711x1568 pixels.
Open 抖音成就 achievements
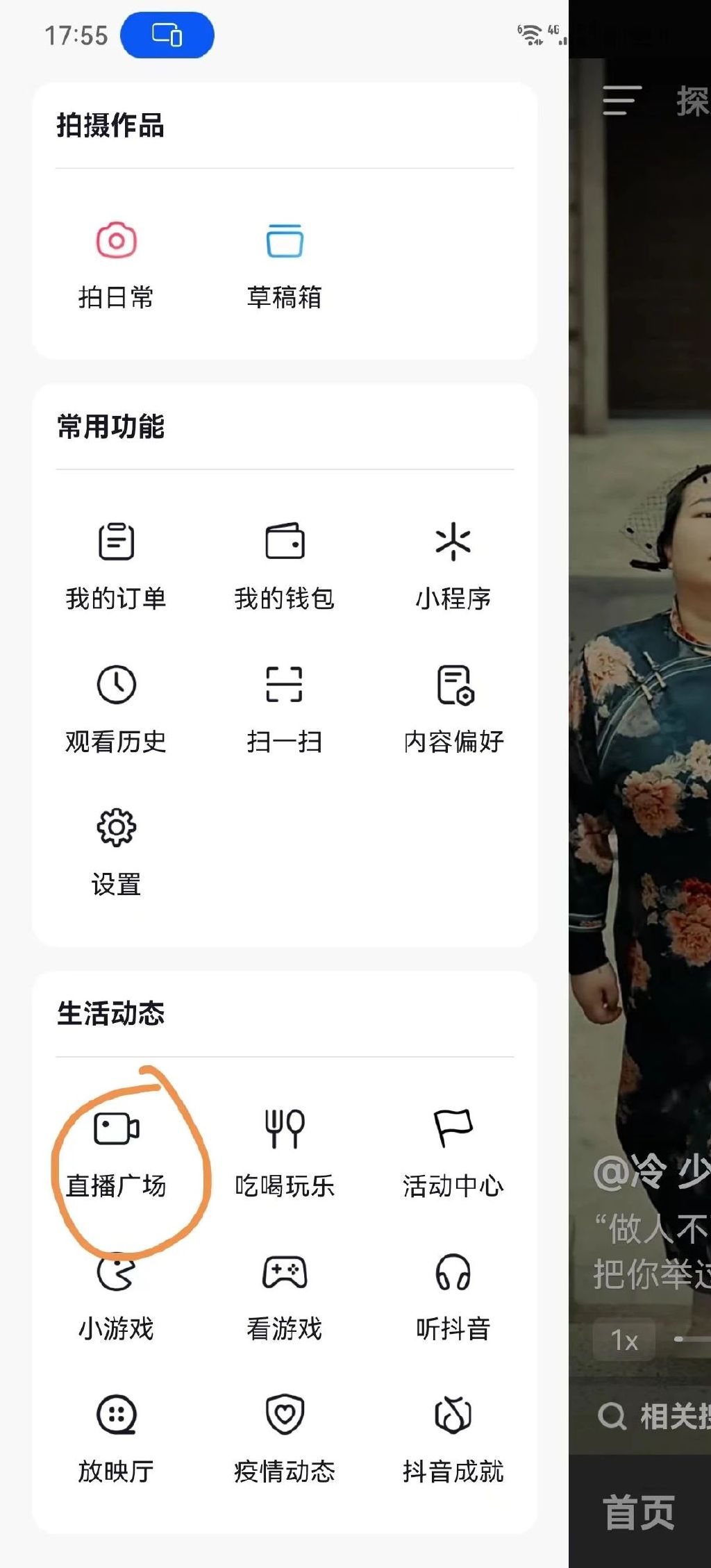(453, 1439)
